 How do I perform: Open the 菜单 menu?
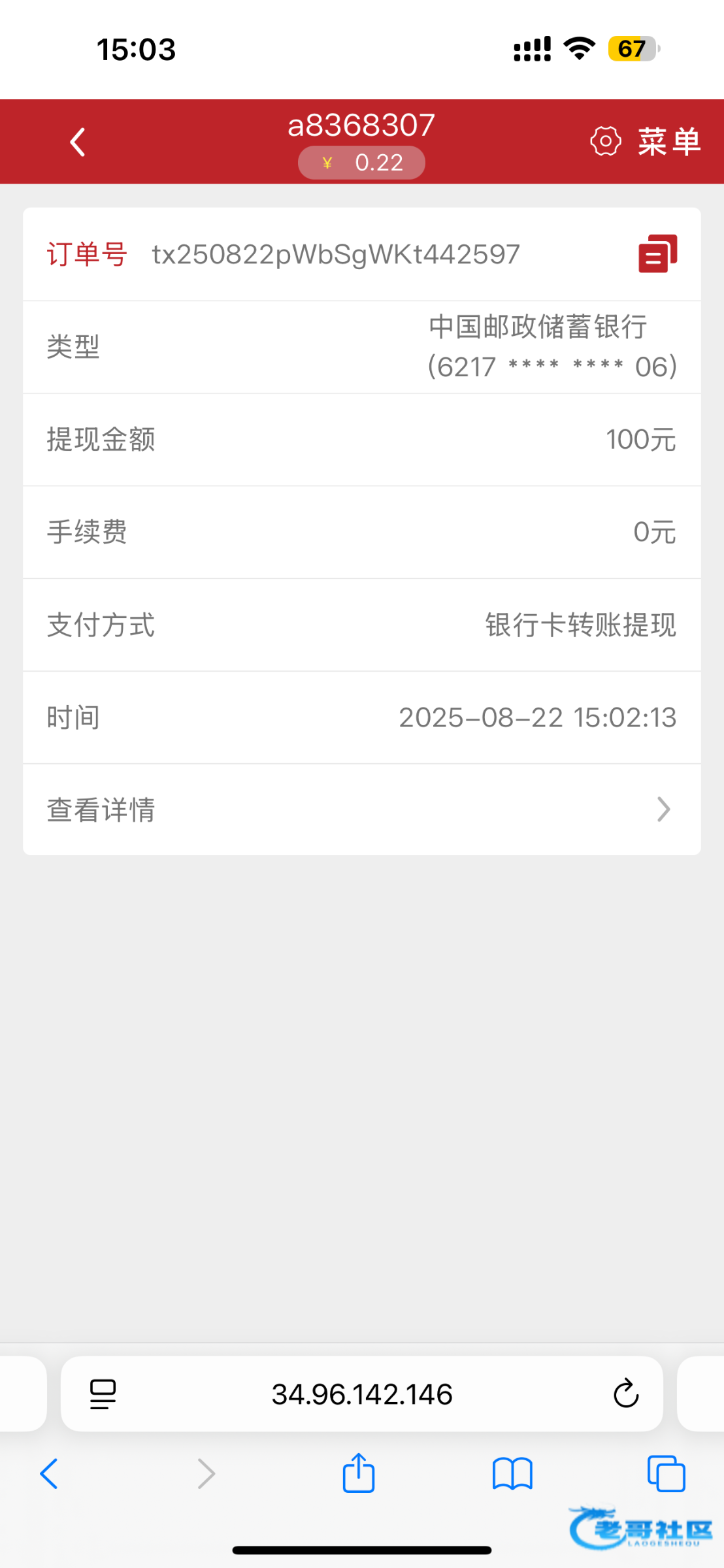(x=646, y=142)
